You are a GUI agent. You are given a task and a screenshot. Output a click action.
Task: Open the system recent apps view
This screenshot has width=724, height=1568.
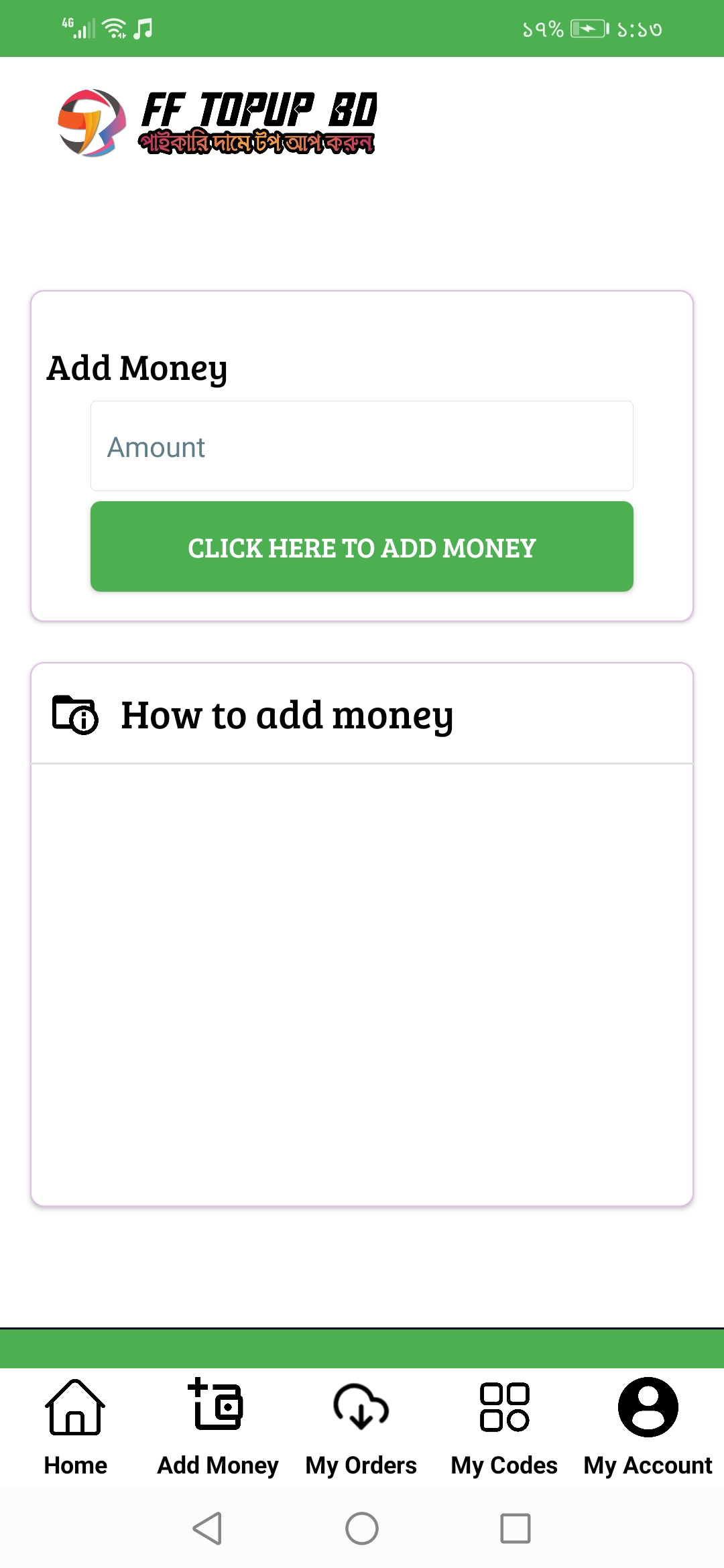click(515, 1528)
